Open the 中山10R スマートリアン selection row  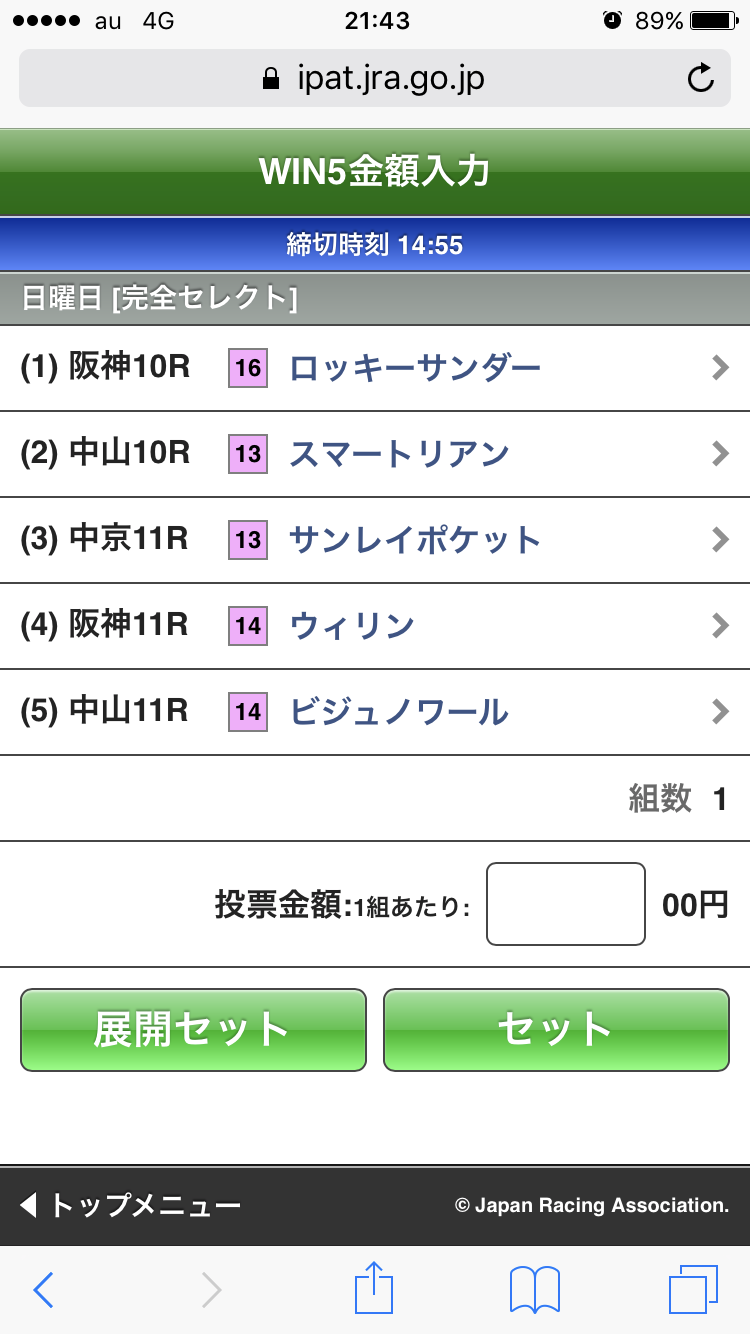pos(375,454)
